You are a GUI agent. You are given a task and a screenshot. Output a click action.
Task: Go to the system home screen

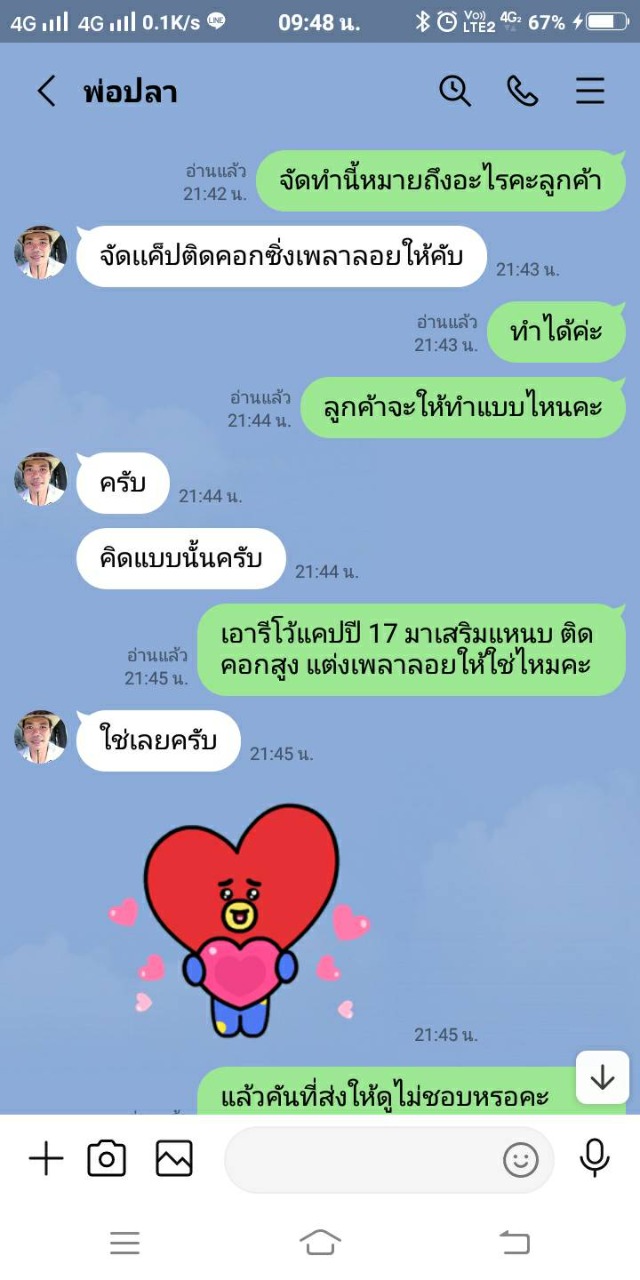point(320,1242)
